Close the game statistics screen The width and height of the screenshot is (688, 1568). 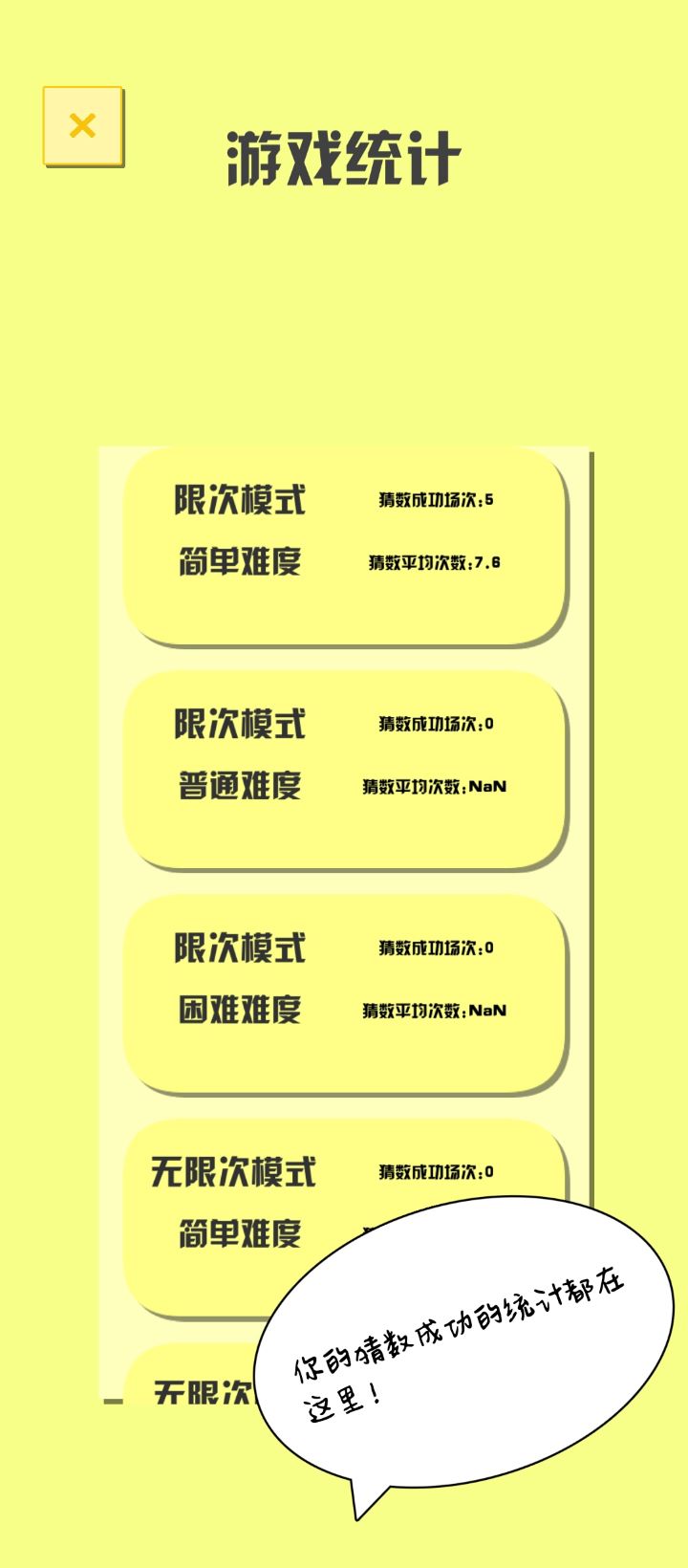(83, 126)
